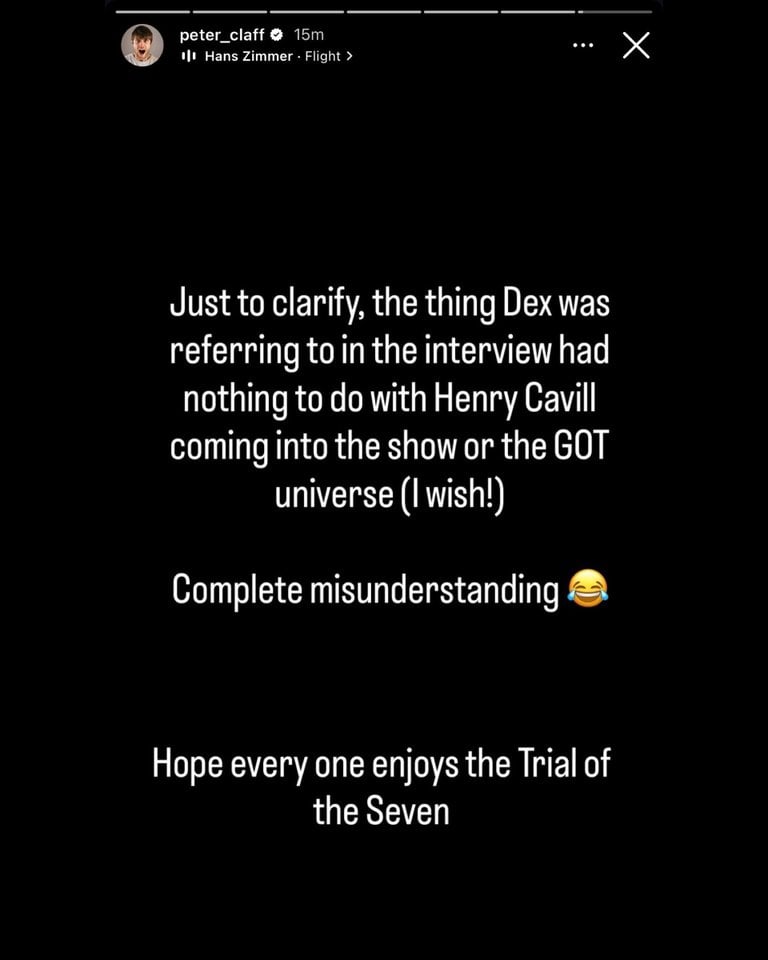Open the three-dot story options menu
Image resolution: width=768 pixels, height=960 pixels.
pyautogui.click(x=583, y=45)
